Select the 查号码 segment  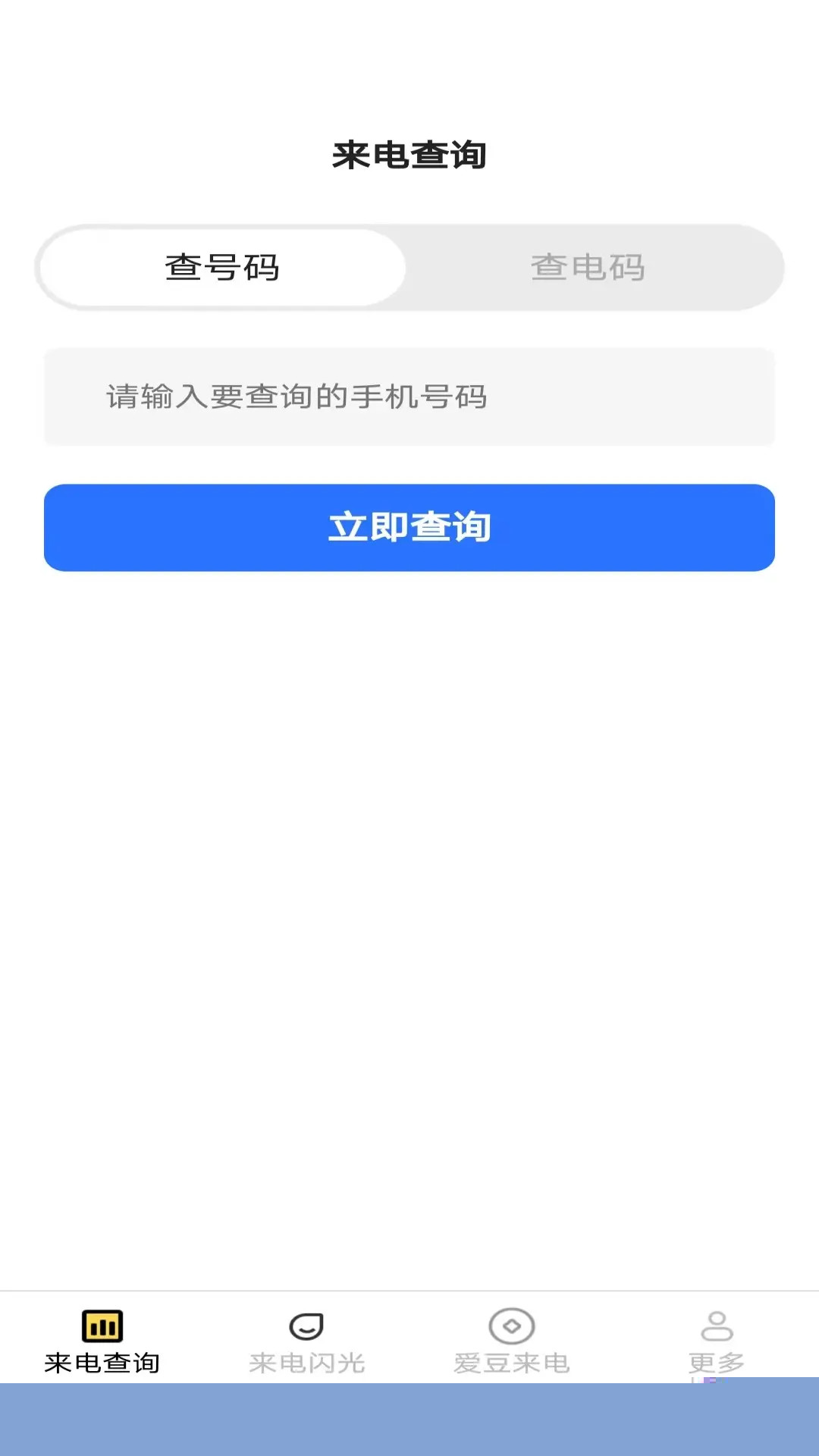click(x=222, y=268)
